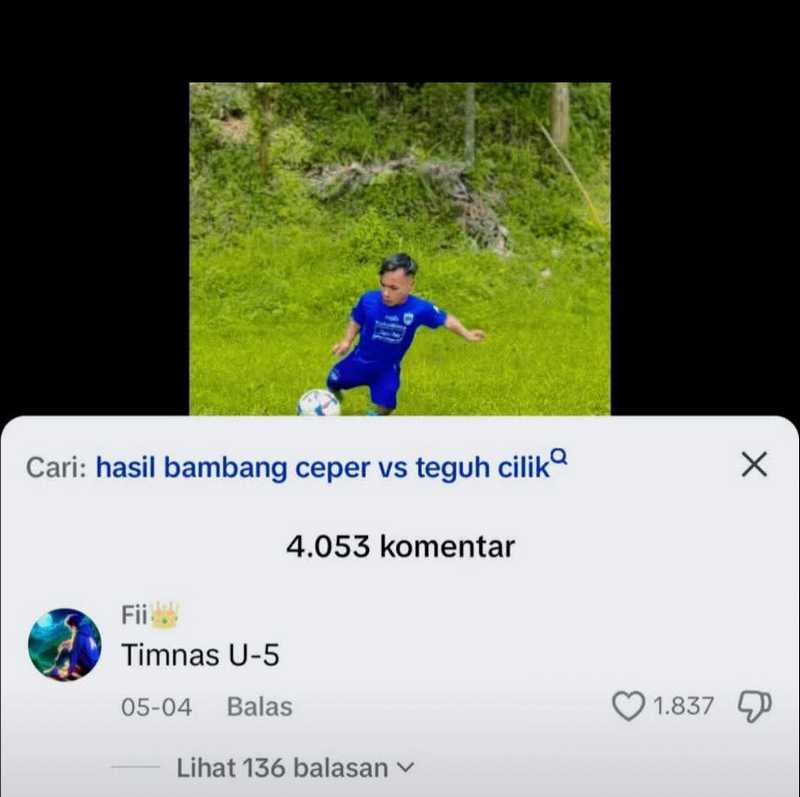Search "hasil bambang ceper vs teguh cilik"

point(323,468)
